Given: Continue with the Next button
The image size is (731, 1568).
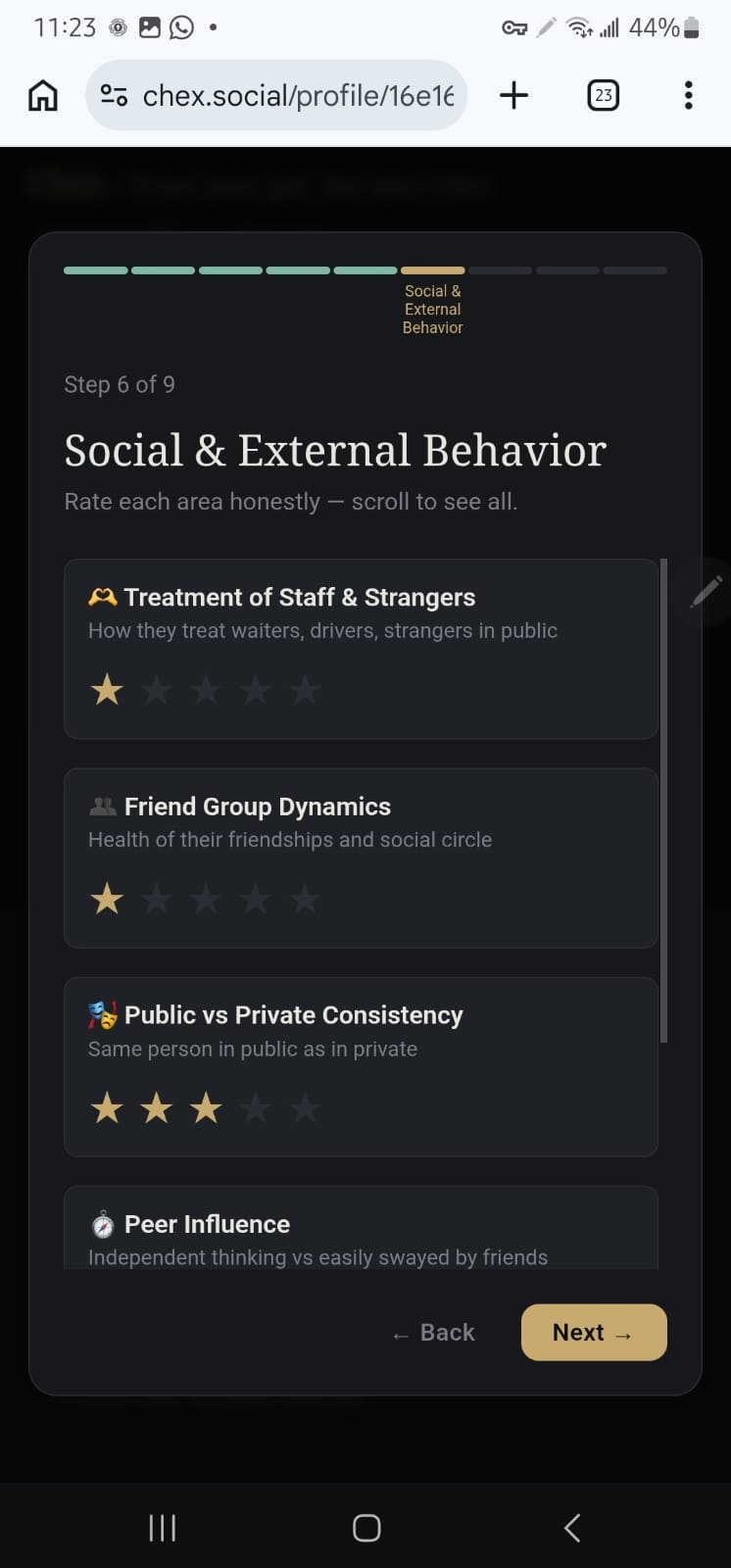Looking at the screenshot, I should [x=593, y=1333].
